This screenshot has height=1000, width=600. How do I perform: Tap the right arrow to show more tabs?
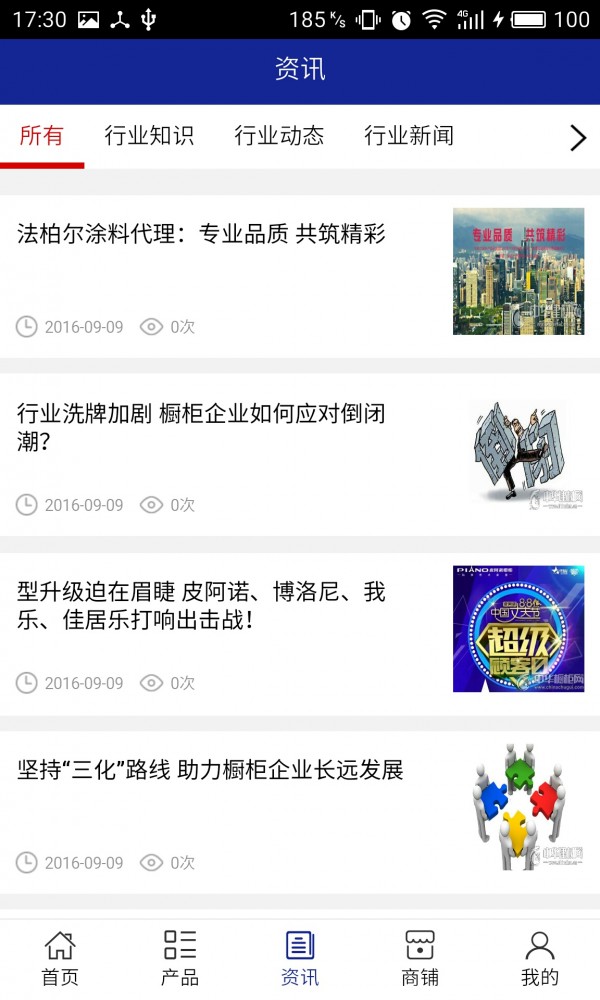[577, 138]
